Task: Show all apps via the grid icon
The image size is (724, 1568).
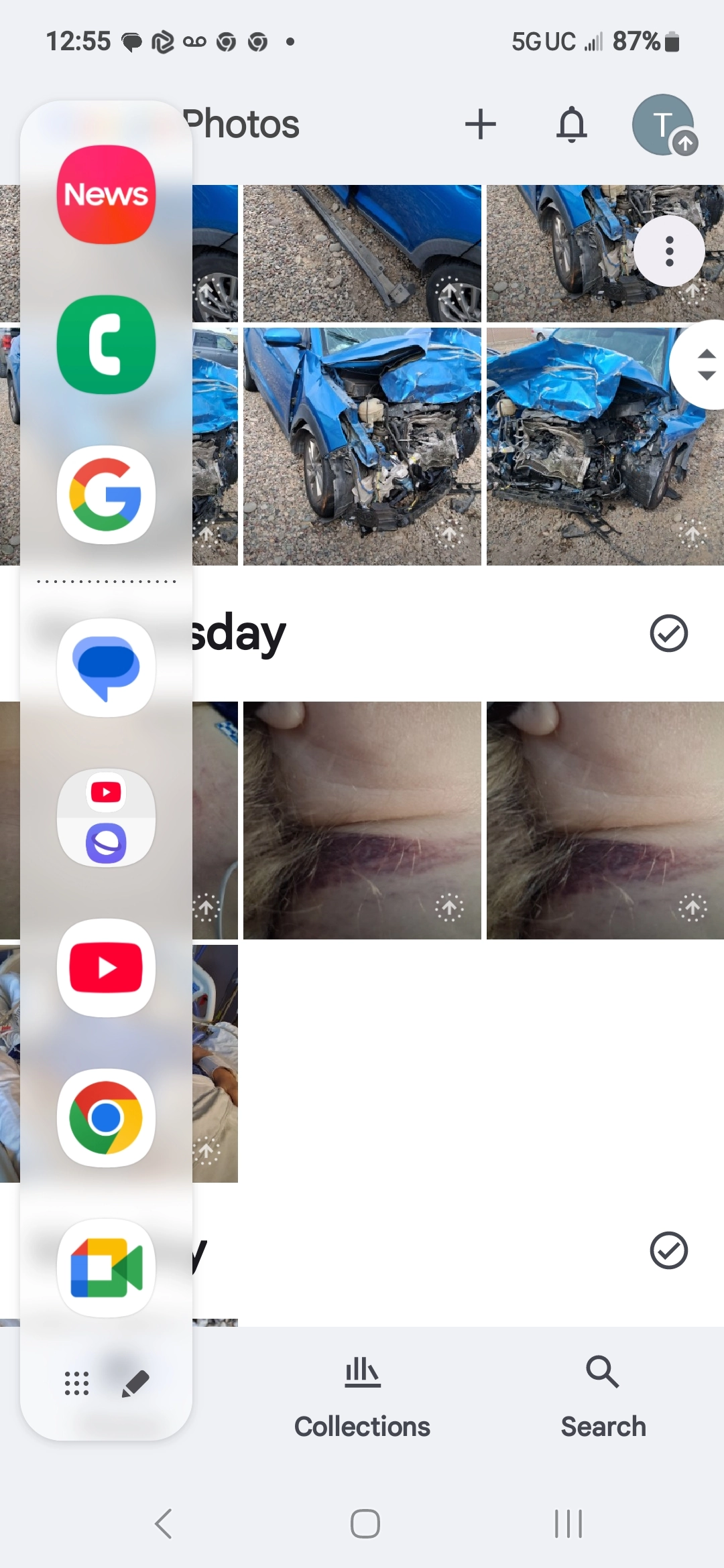Action: tap(76, 1383)
